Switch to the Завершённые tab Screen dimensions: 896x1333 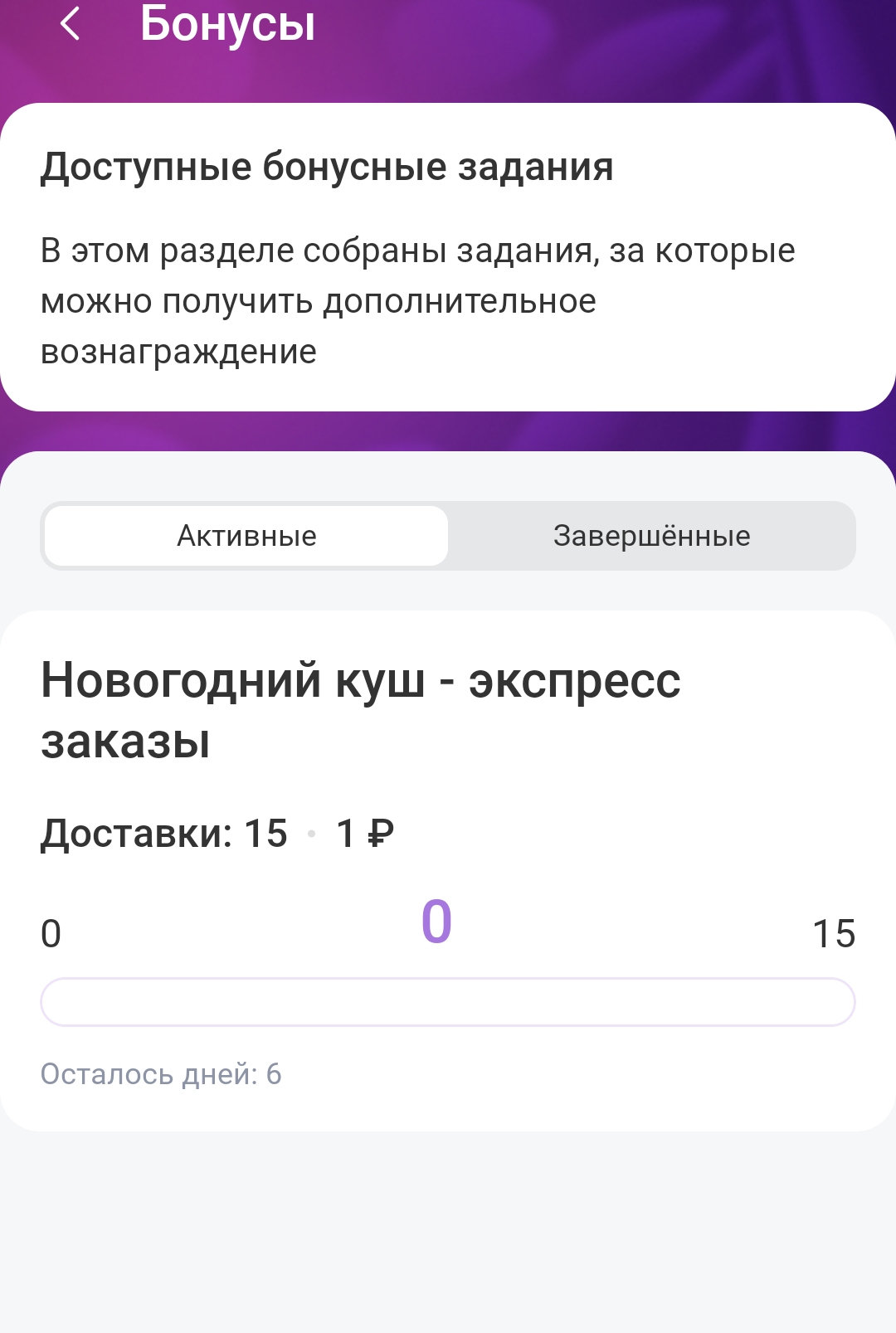point(651,536)
